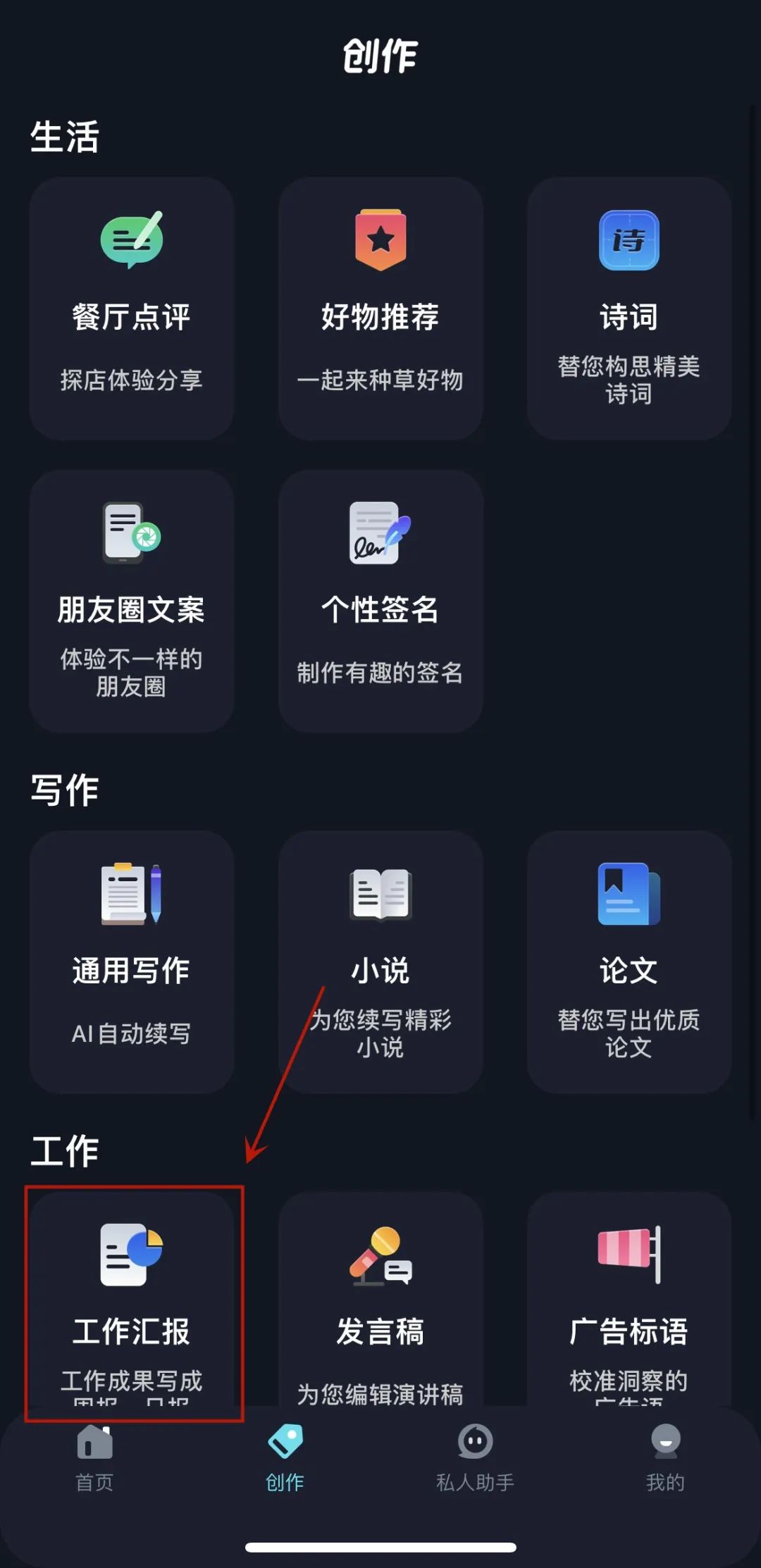Viewport: 761px width, 1568px height.
Task: Open 发言稿 speech writing card
Action: [x=380, y=1310]
